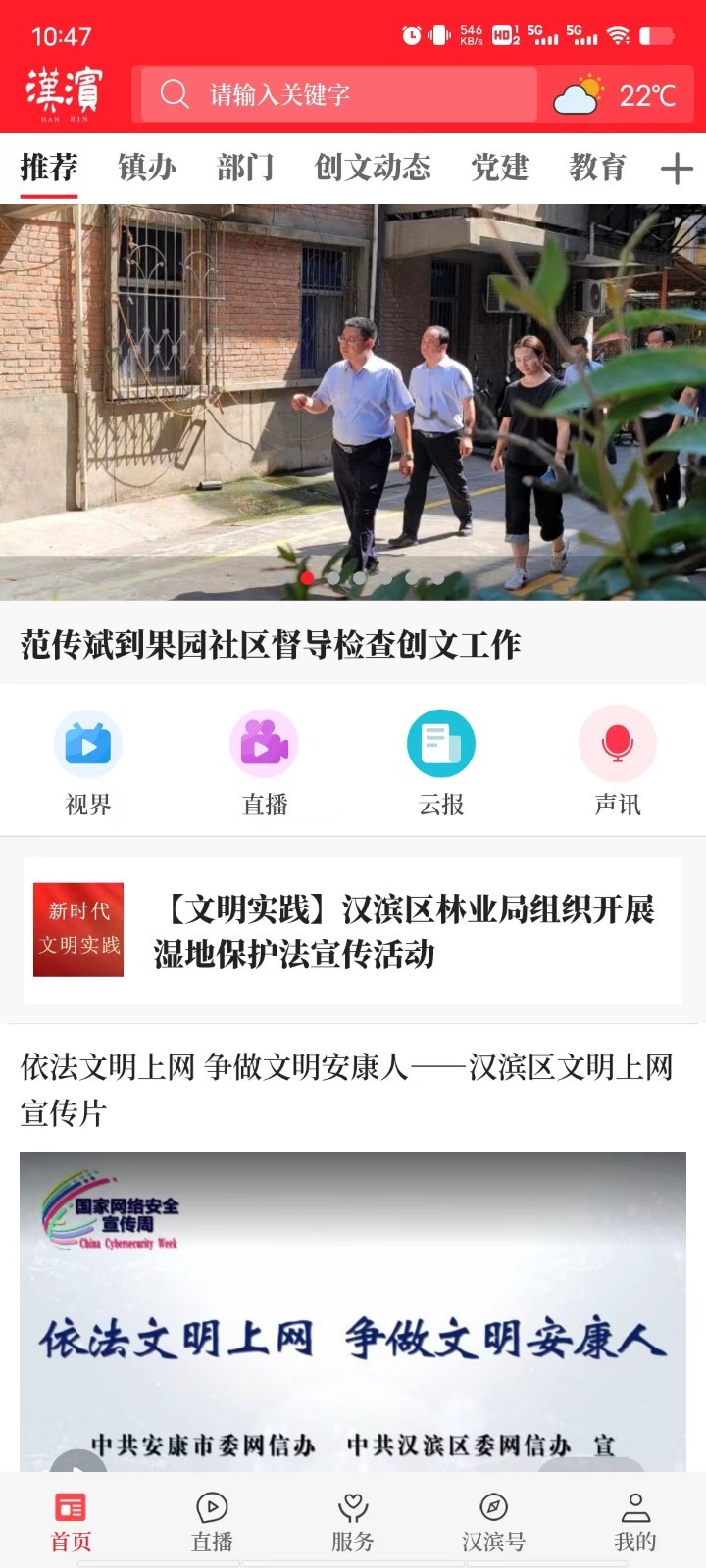Tap the 首页 home tab
The image size is (706, 1568).
[71, 1522]
